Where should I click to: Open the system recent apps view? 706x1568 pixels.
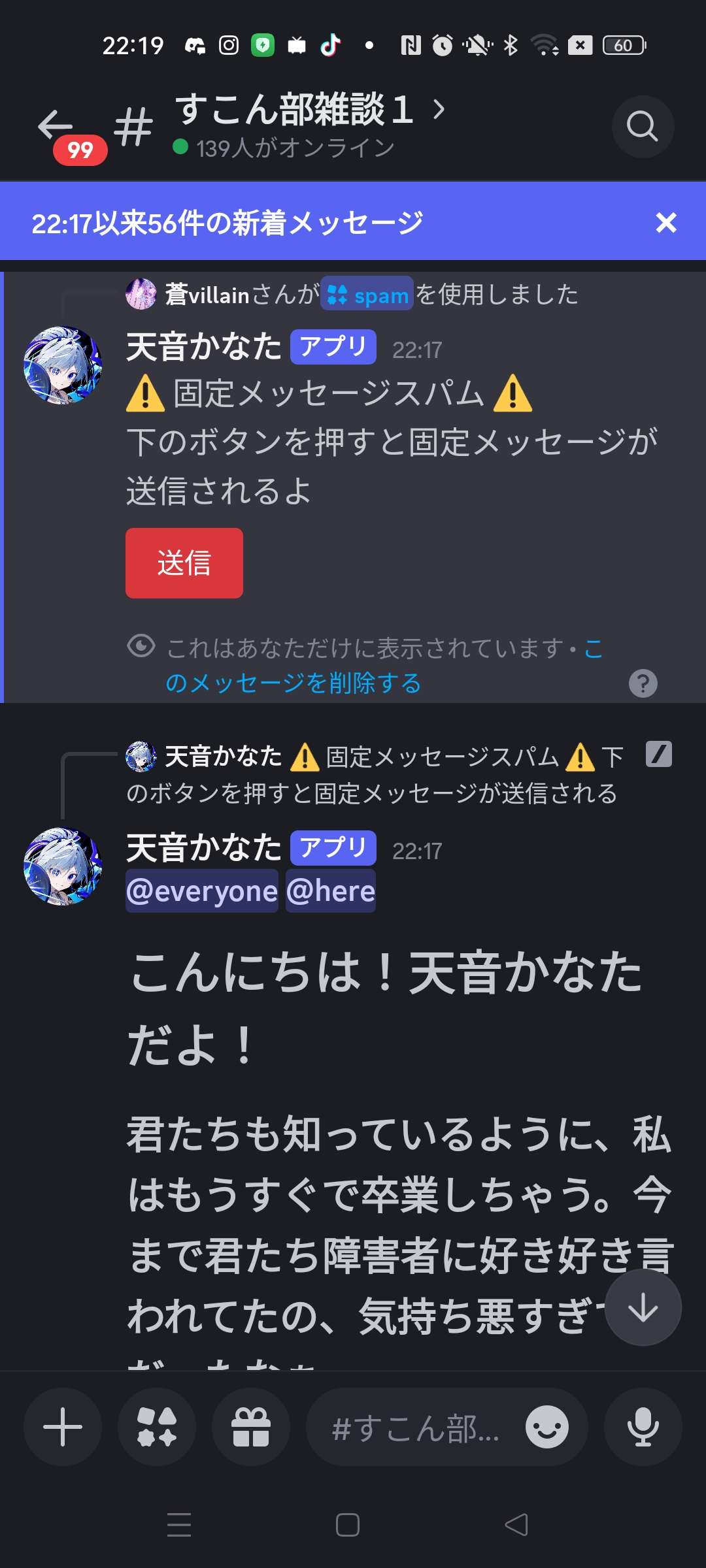click(179, 1525)
